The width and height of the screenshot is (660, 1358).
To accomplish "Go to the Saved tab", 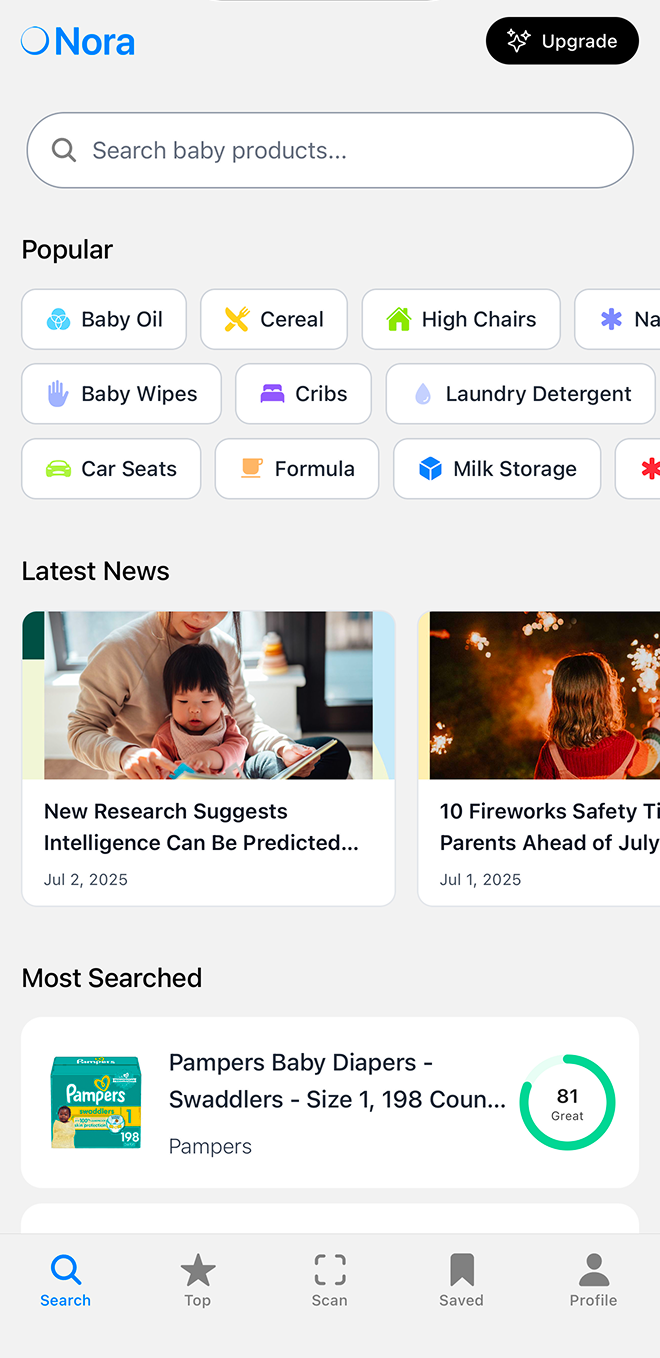I will 461,1281.
